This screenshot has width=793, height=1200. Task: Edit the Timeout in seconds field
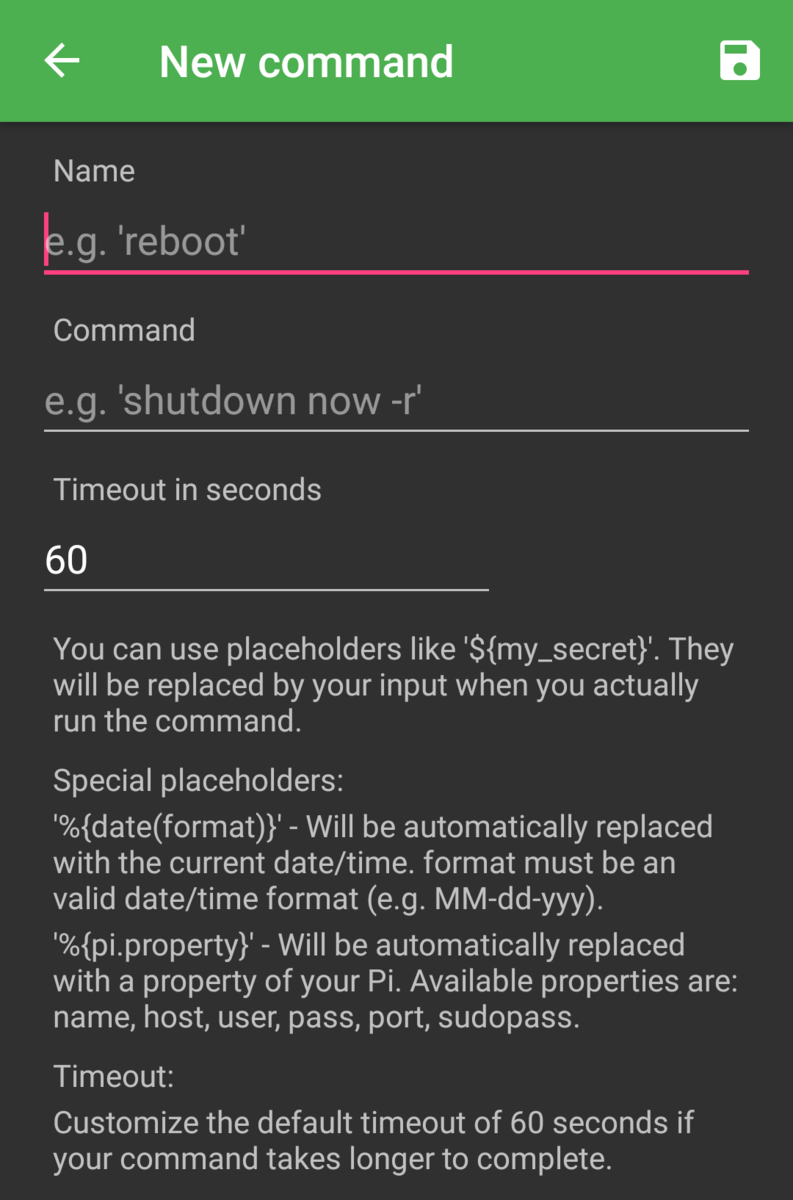265,560
